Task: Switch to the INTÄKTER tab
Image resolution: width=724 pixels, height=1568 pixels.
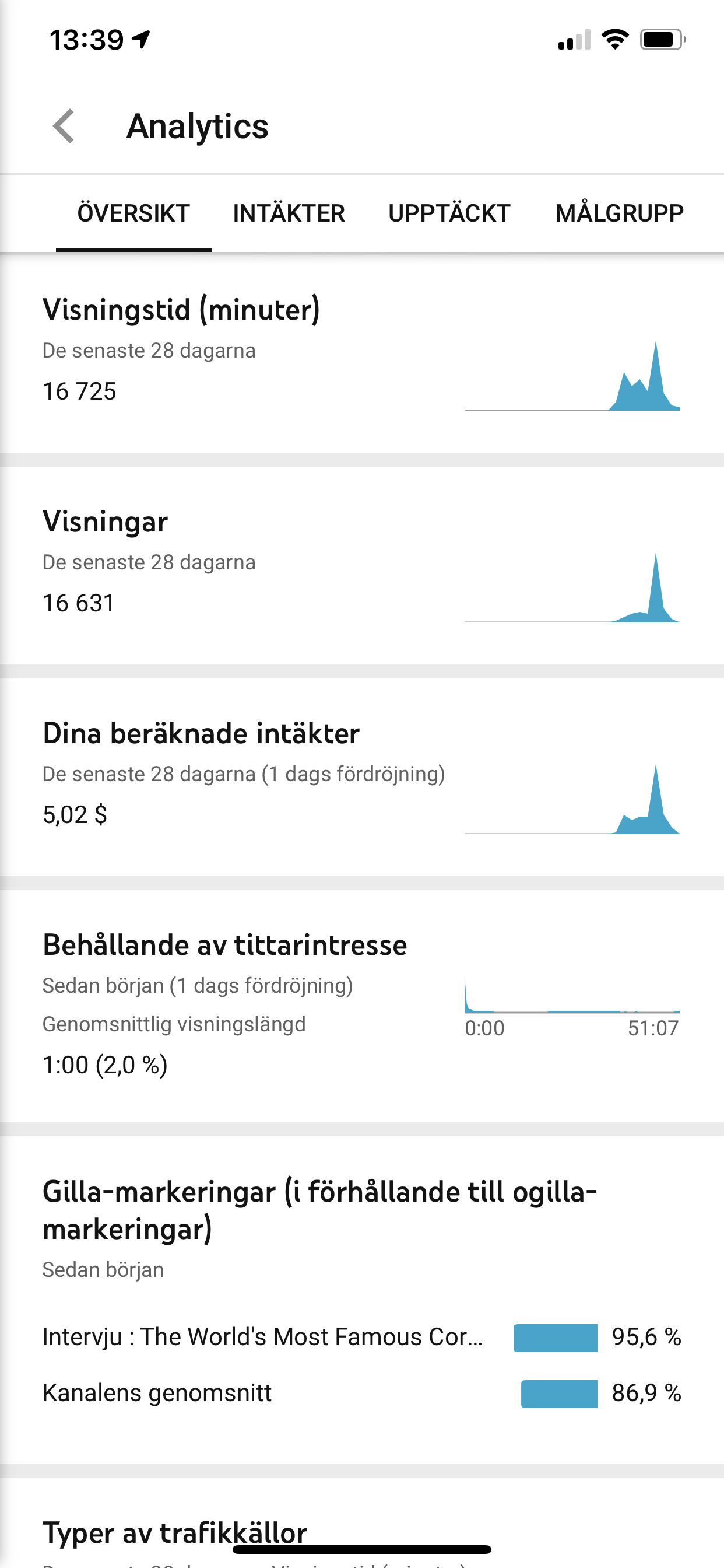Action: (x=289, y=213)
